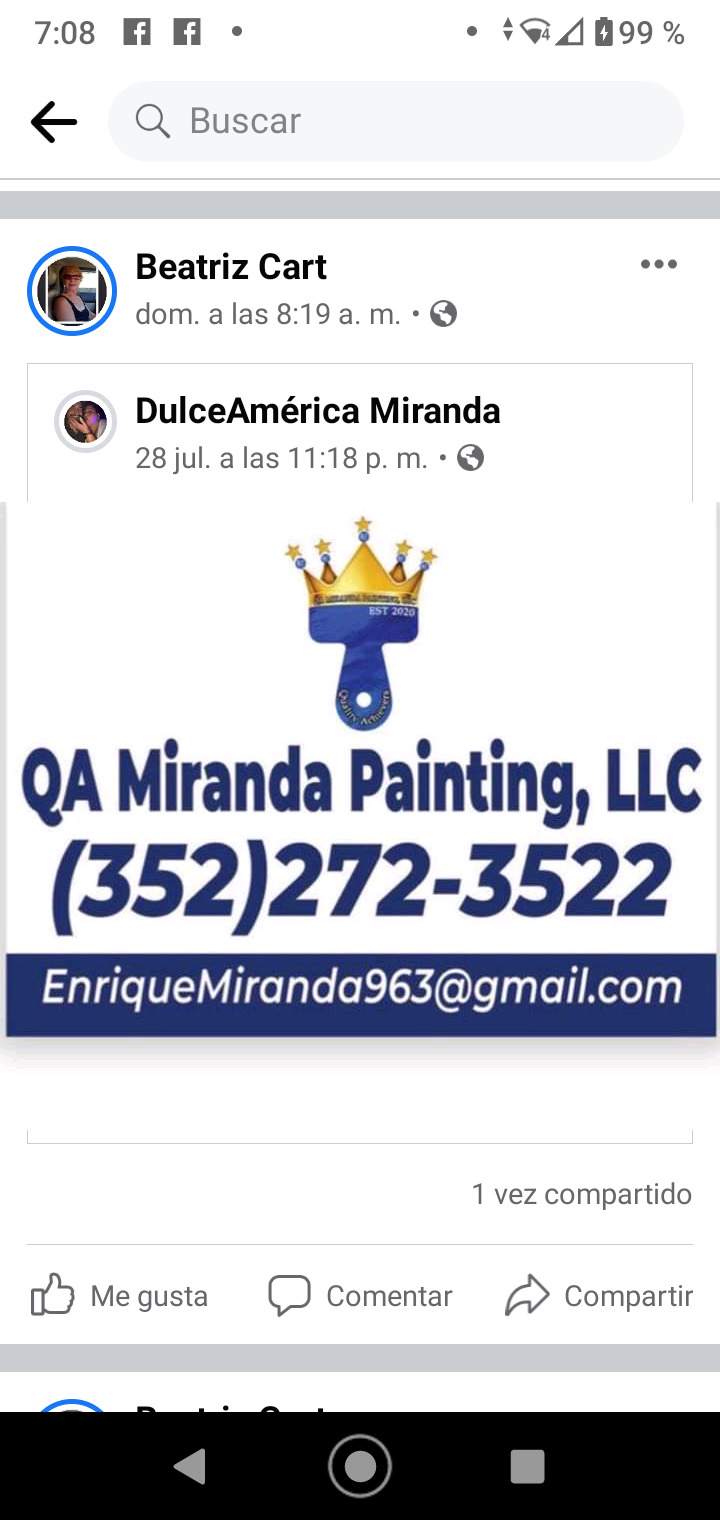The width and height of the screenshot is (720, 1520).
Task: View the 1 vez compartido shares
Action: pos(581,1194)
